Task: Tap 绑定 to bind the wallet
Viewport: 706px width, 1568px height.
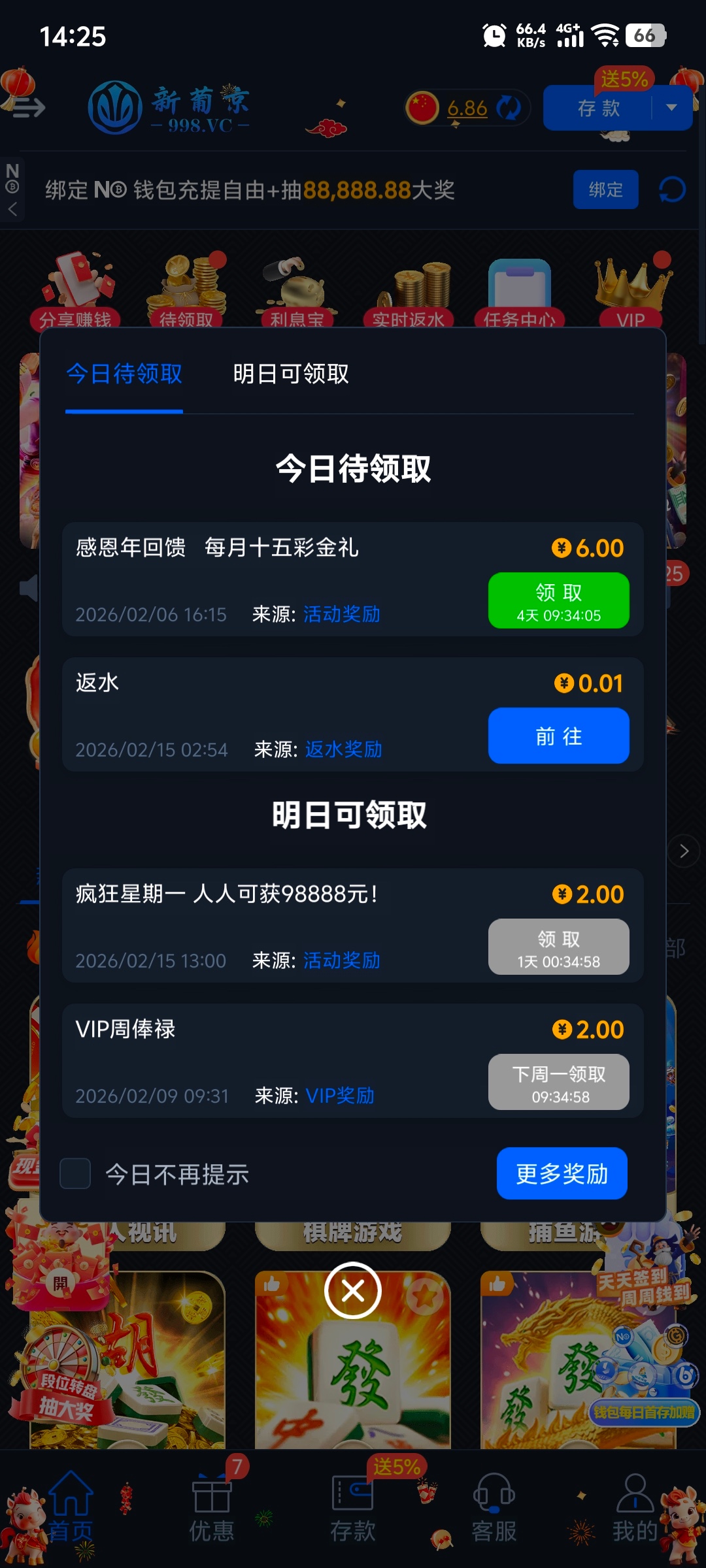Action: (x=605, y=190)
